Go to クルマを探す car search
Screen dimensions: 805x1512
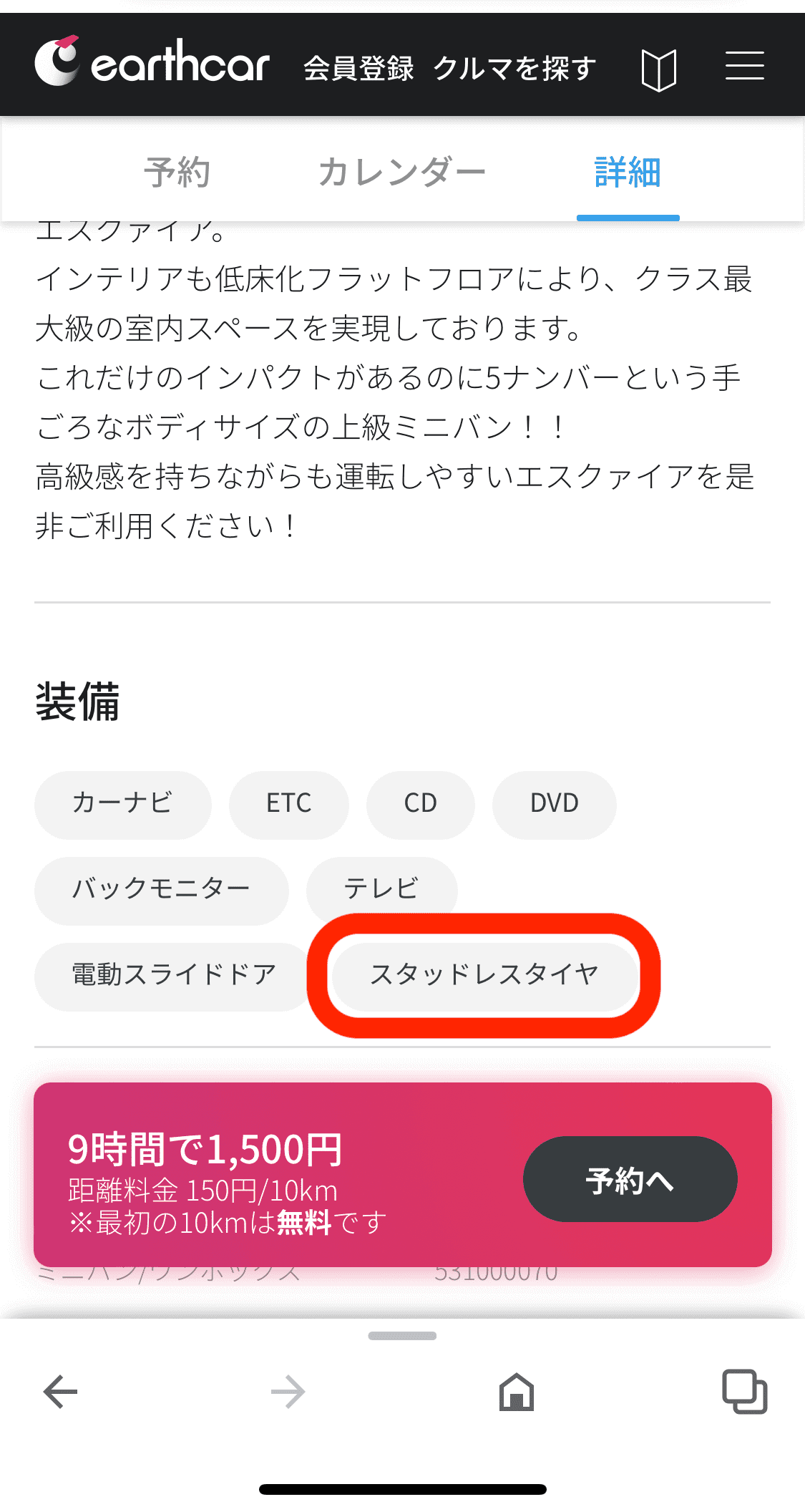coord(514,69)
